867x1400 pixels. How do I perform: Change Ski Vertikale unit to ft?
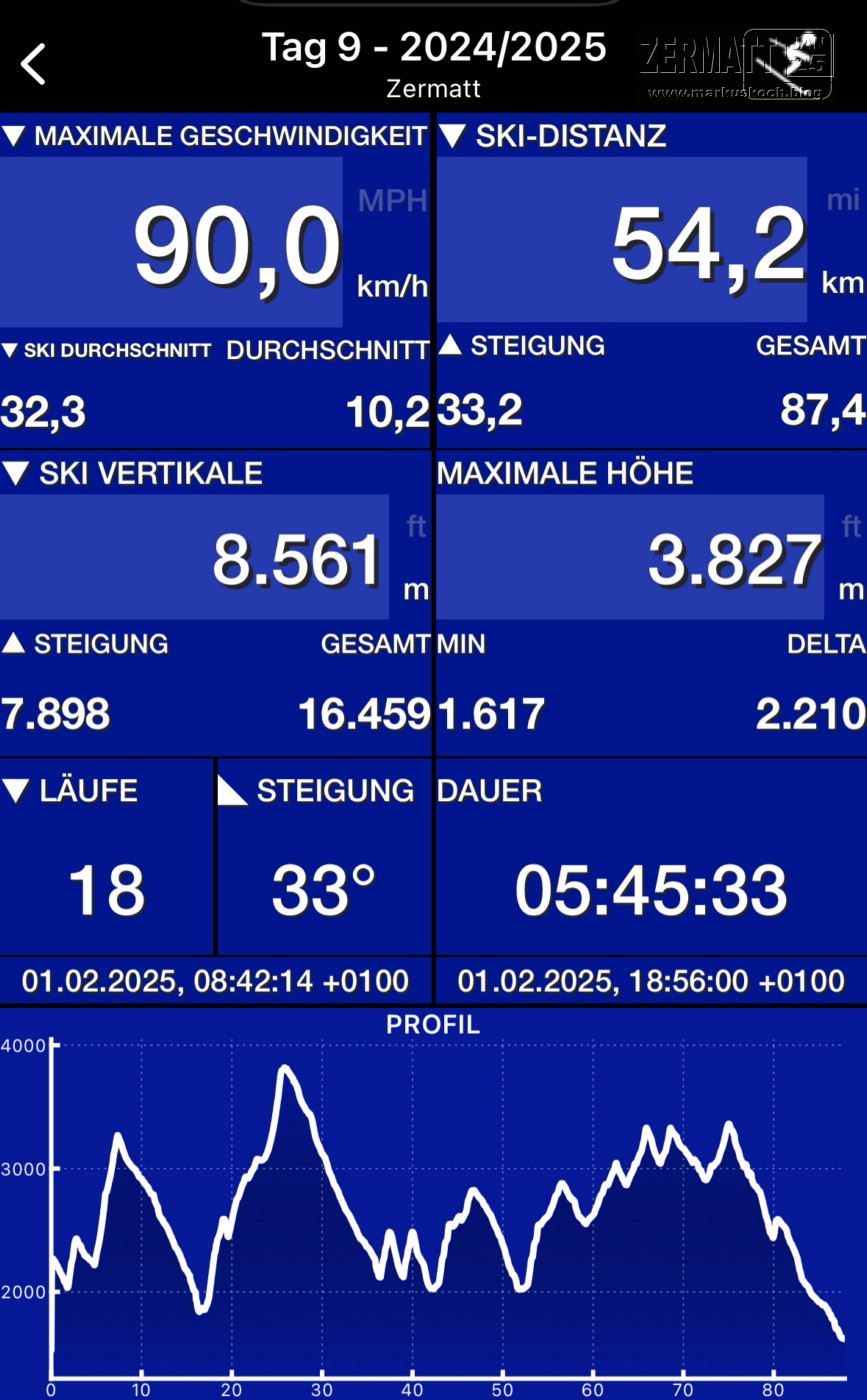click(416, 526)
